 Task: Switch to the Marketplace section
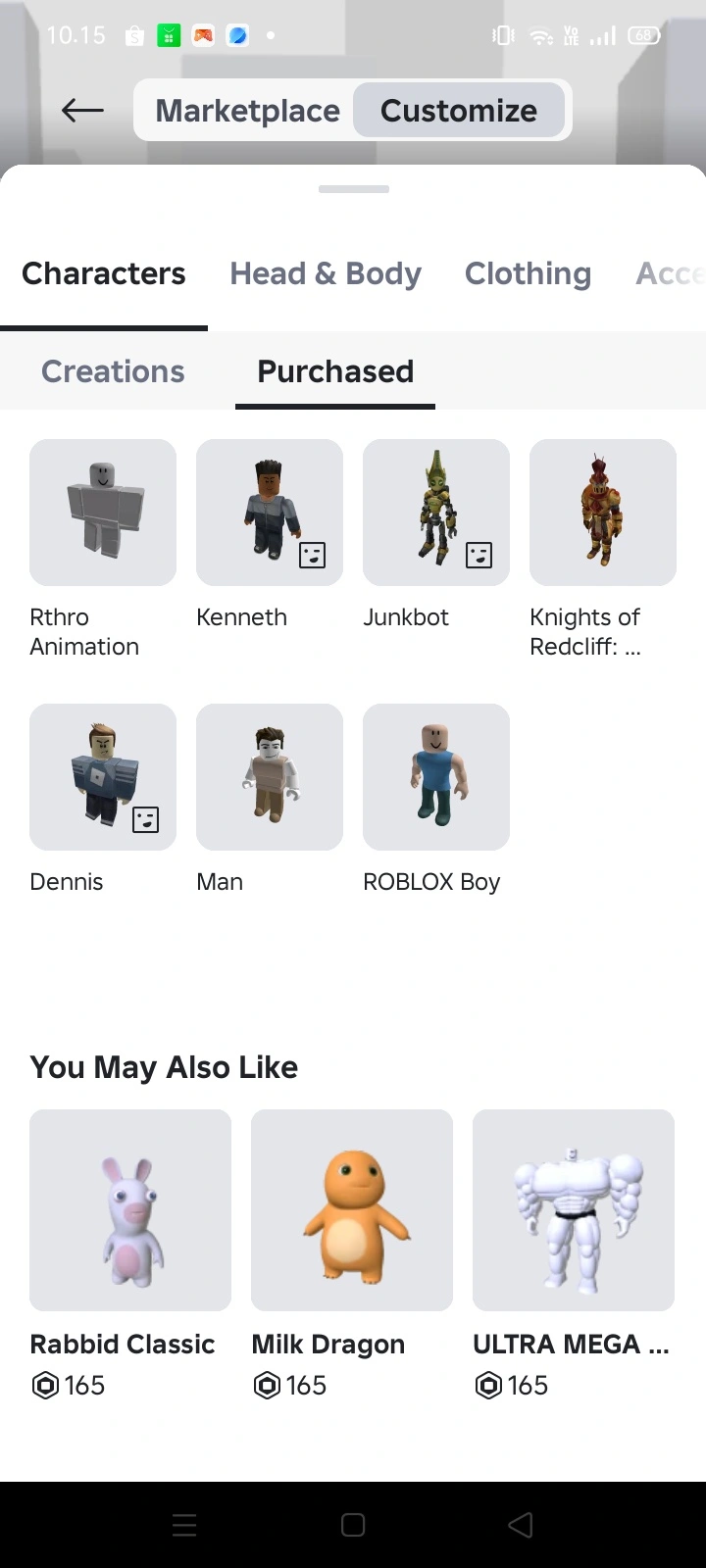(247, 110)
